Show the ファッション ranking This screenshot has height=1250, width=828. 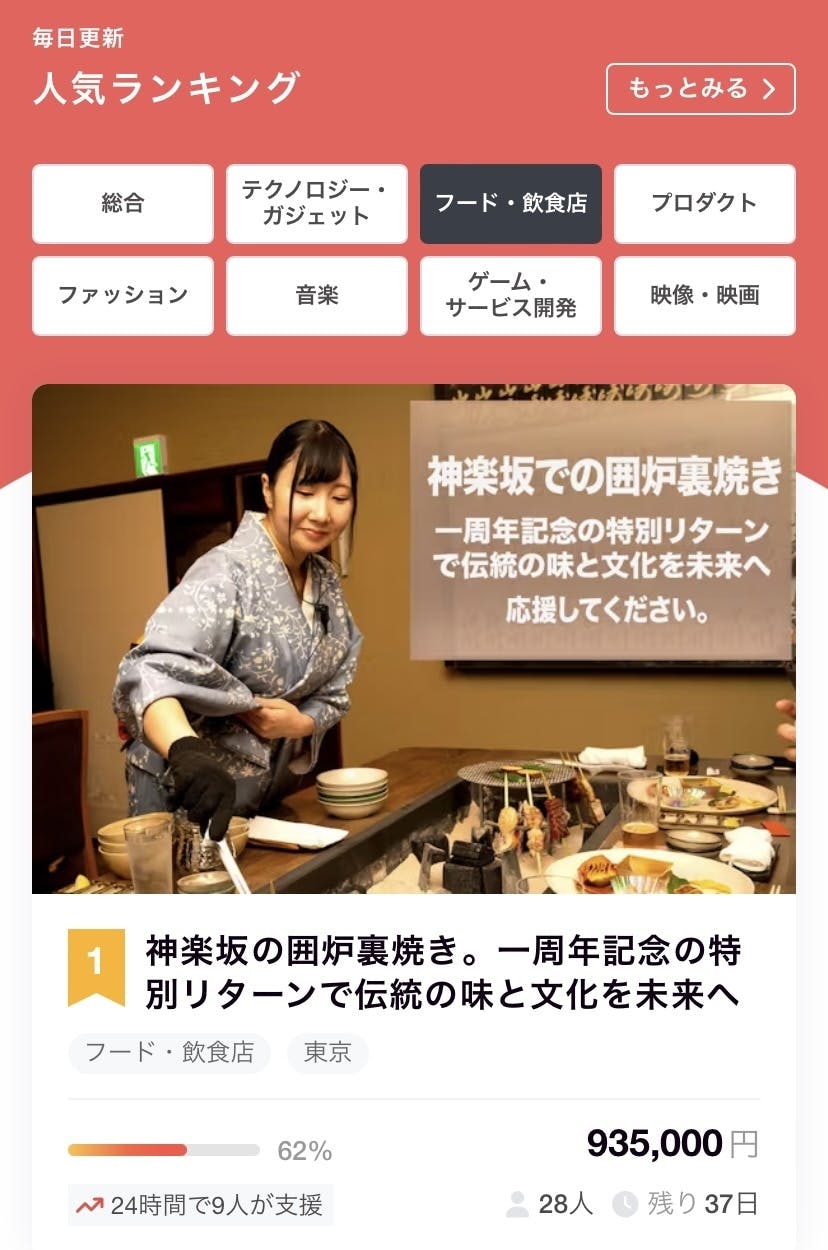(x=123, y=296)
